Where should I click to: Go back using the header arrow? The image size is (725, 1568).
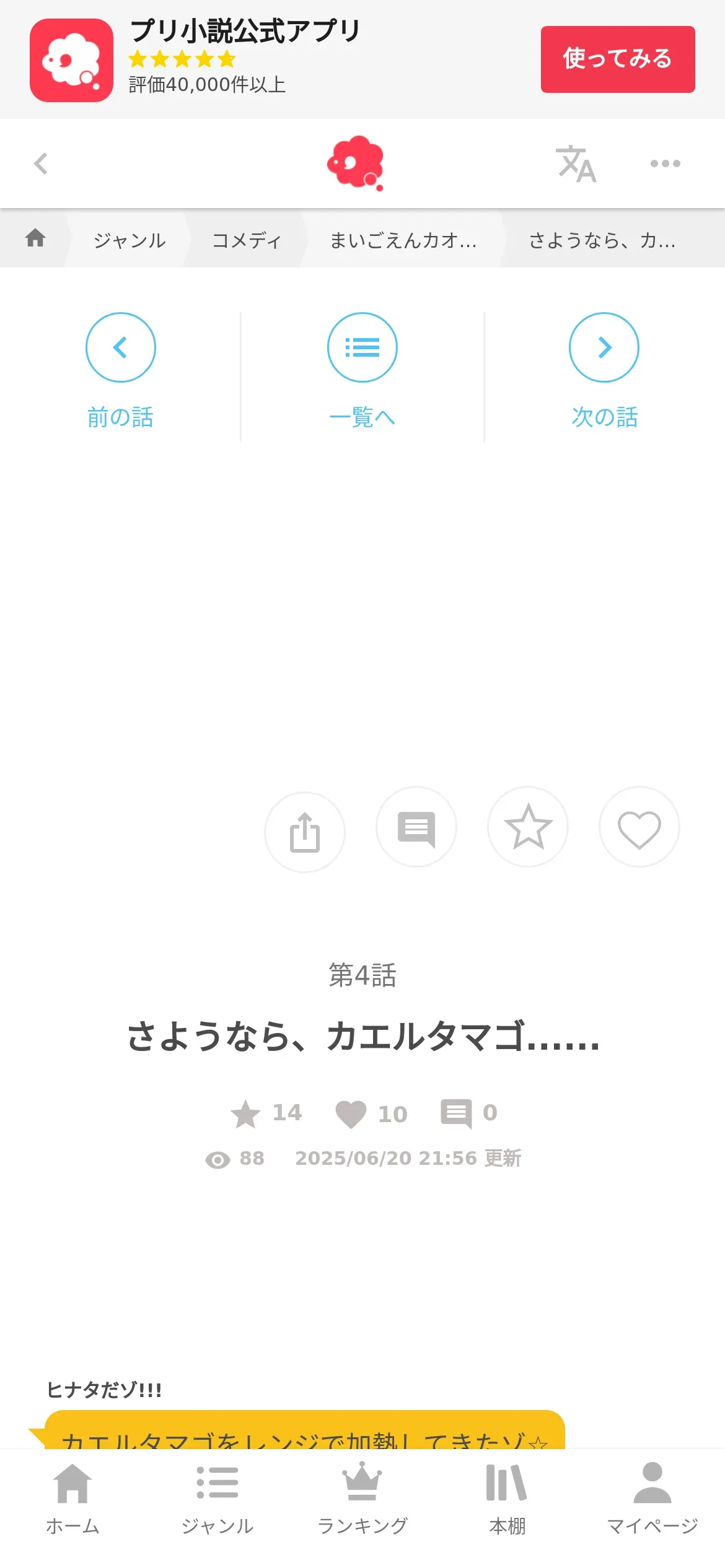pos(41,163)
